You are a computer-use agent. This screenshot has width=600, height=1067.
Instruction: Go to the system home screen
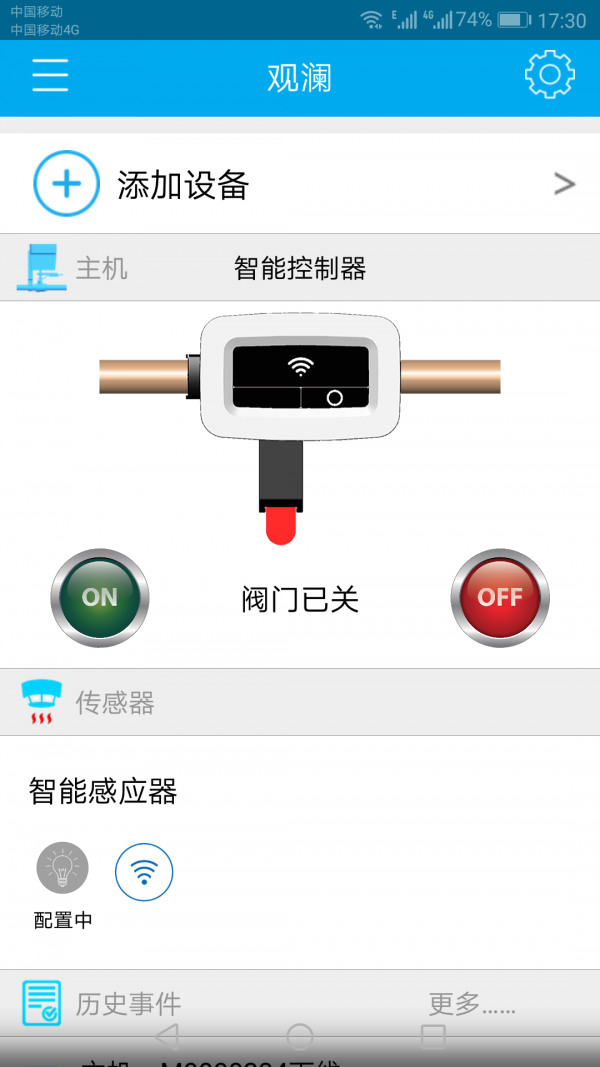[x=300, y=1036]
